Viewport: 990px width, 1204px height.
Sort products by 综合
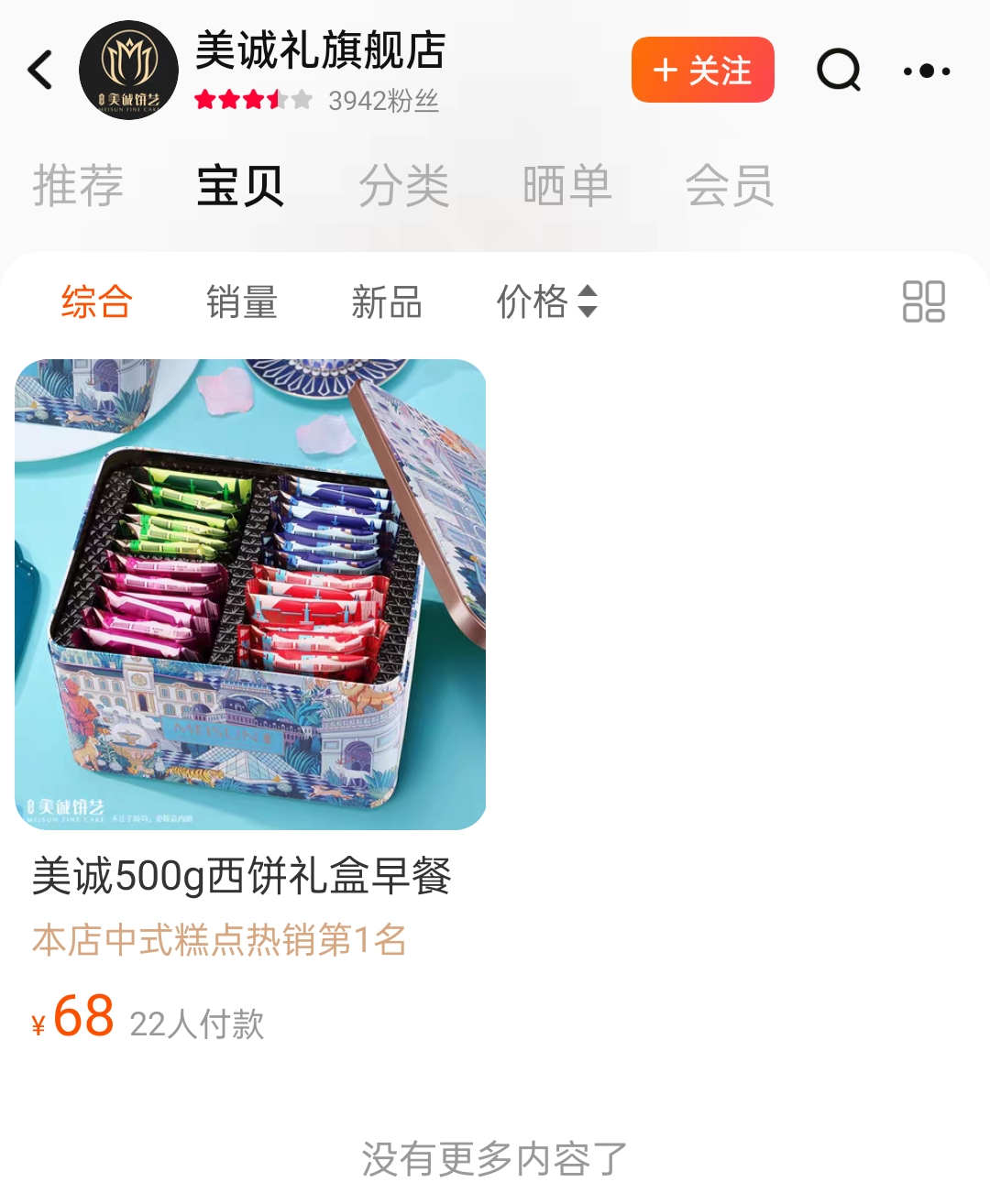tap(97, 301)
